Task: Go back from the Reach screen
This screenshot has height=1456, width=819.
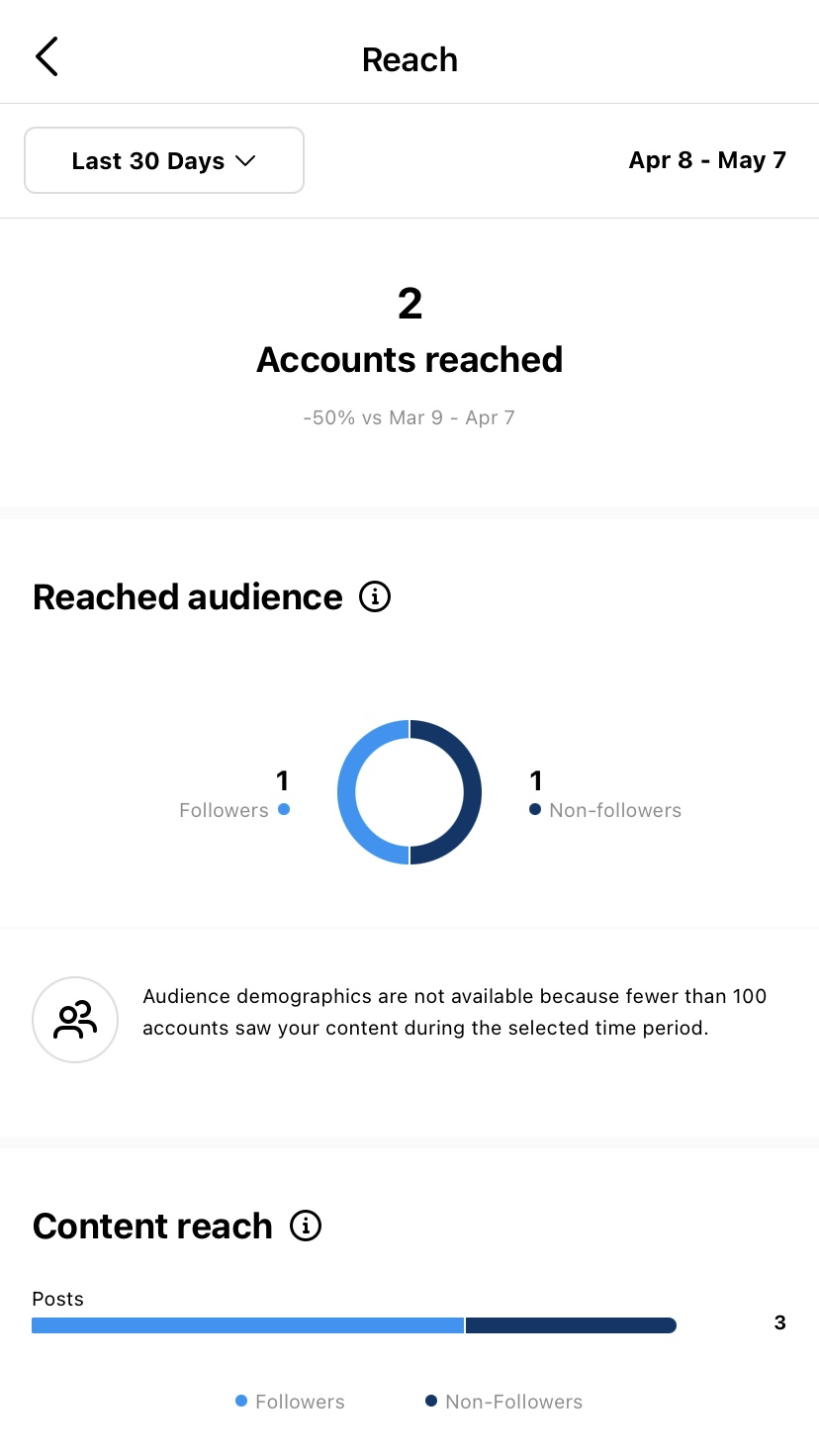Action: point(46,57)
